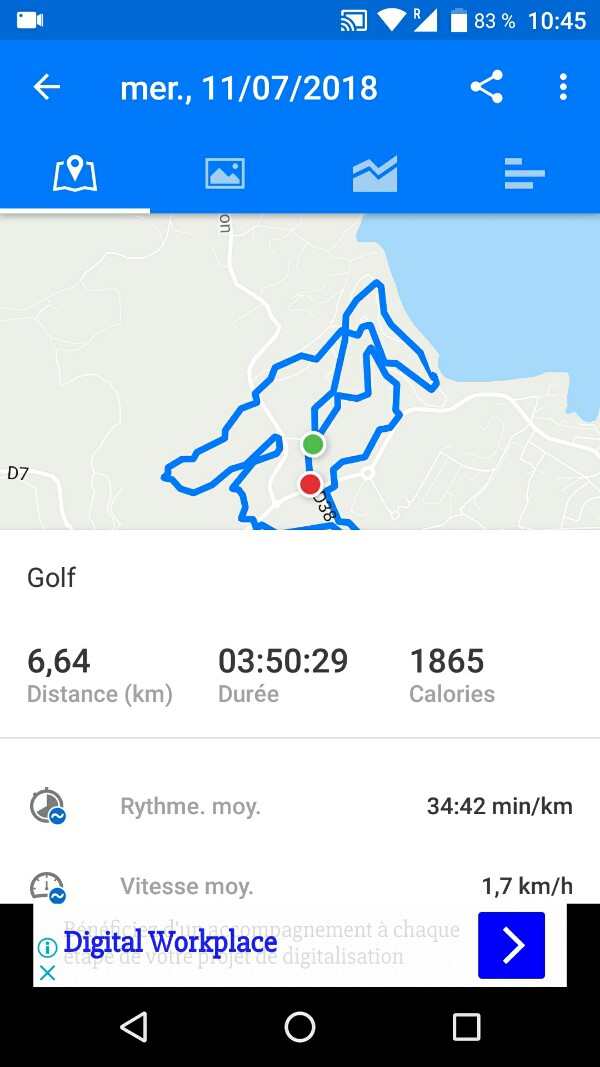The image size is (600, 1067).
Task: Open ad info icon
Action: [47, 946]
